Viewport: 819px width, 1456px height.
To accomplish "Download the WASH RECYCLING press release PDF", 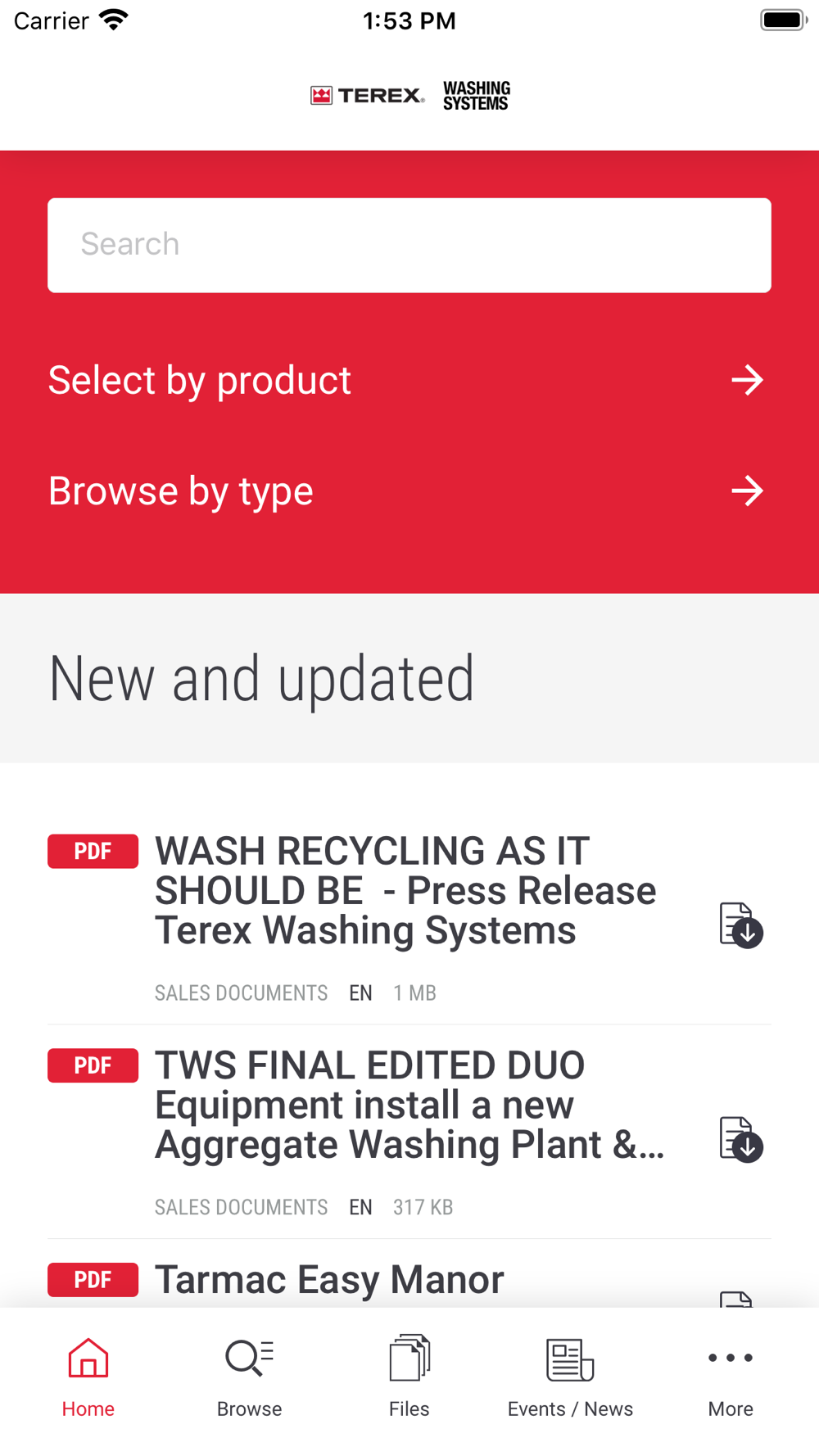I will [x=741, y=925].
